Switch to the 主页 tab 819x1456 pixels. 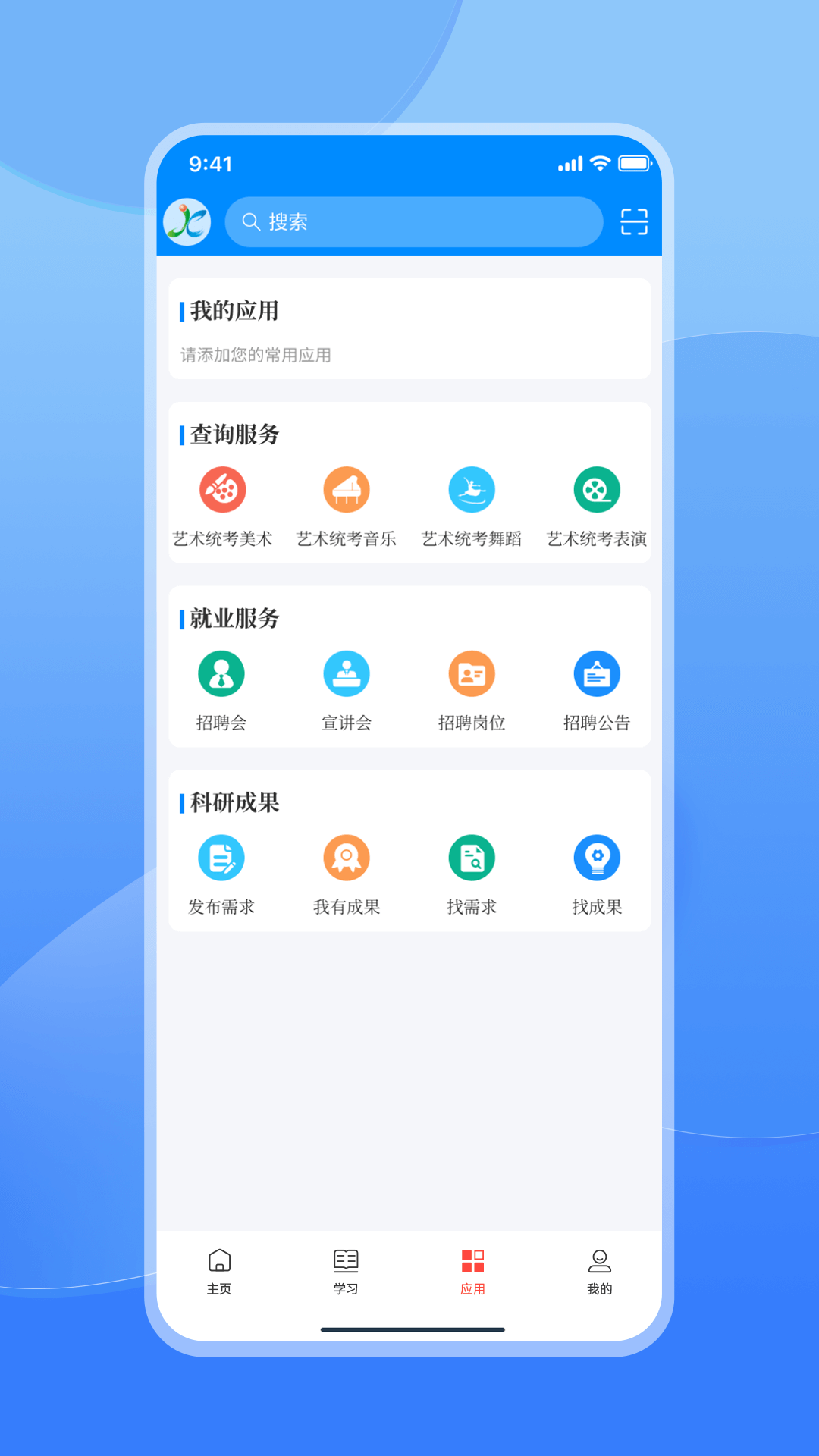(x=219, y=1272)
